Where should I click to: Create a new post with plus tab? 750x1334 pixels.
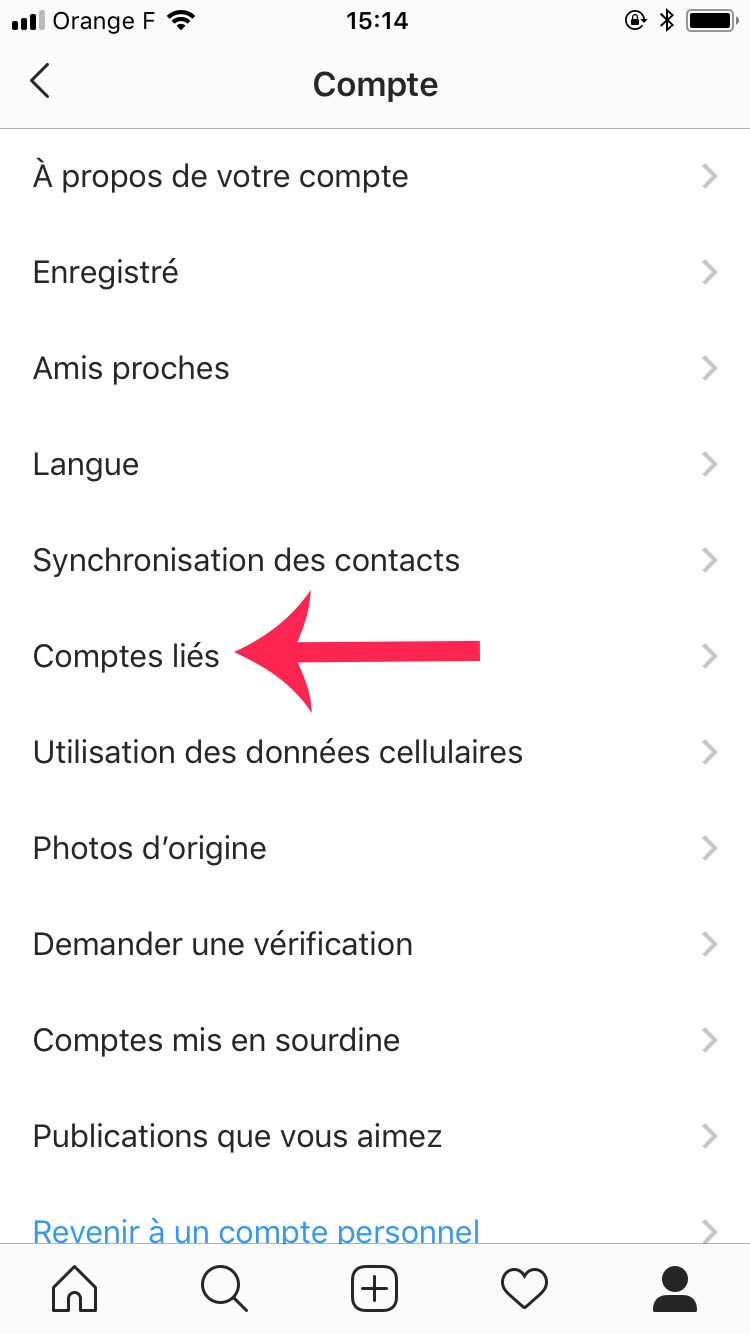click(375, 1288)
